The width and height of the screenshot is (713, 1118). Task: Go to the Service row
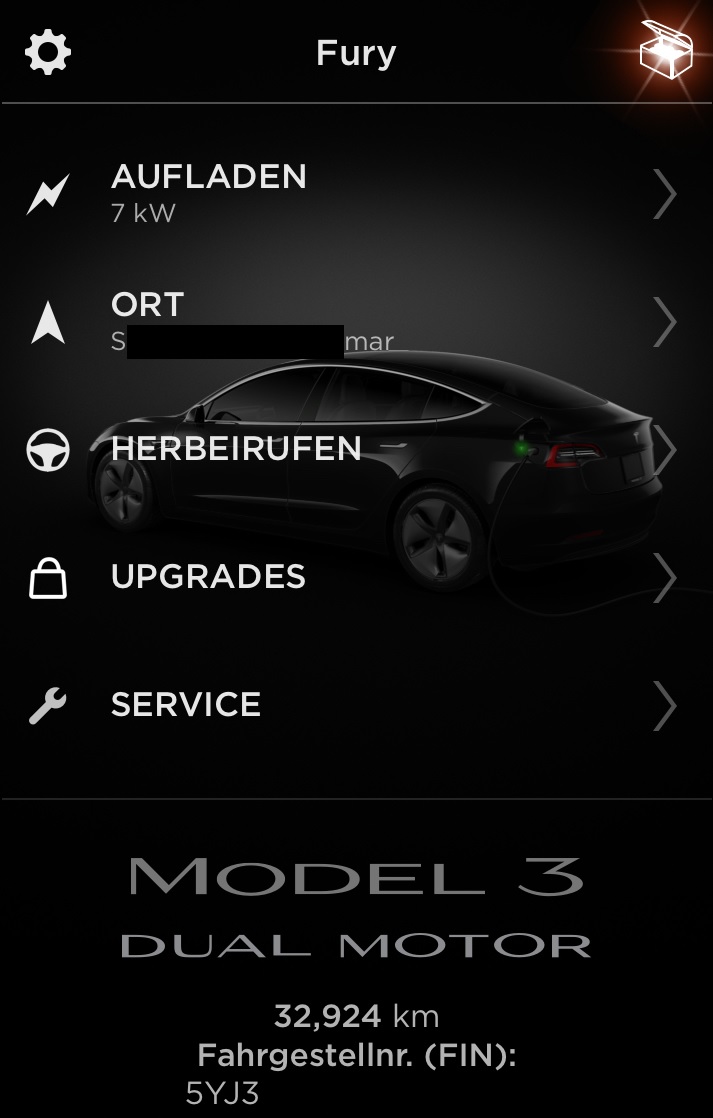(x=356, y=705)
